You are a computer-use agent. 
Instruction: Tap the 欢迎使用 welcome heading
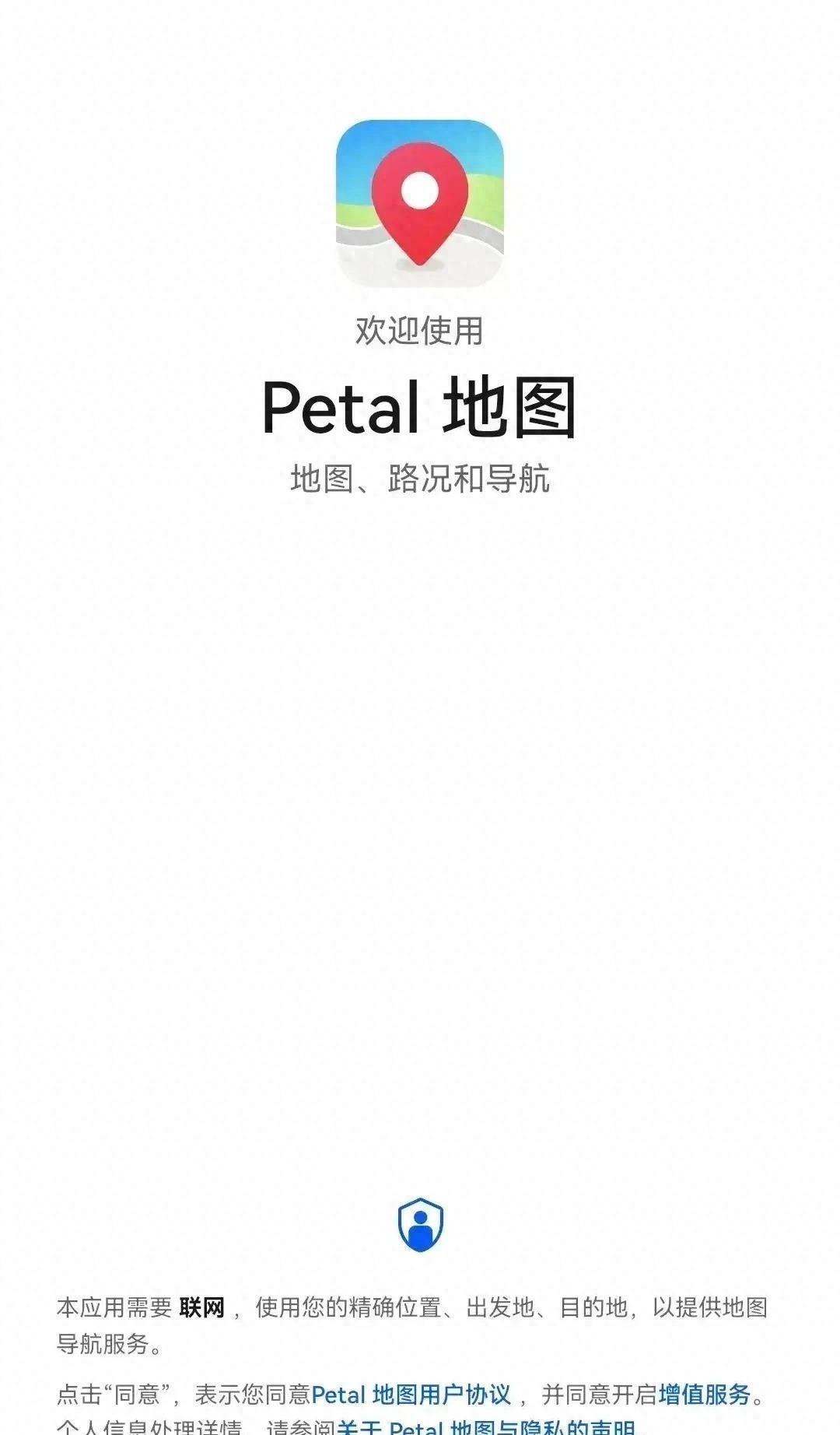point(420,329)
